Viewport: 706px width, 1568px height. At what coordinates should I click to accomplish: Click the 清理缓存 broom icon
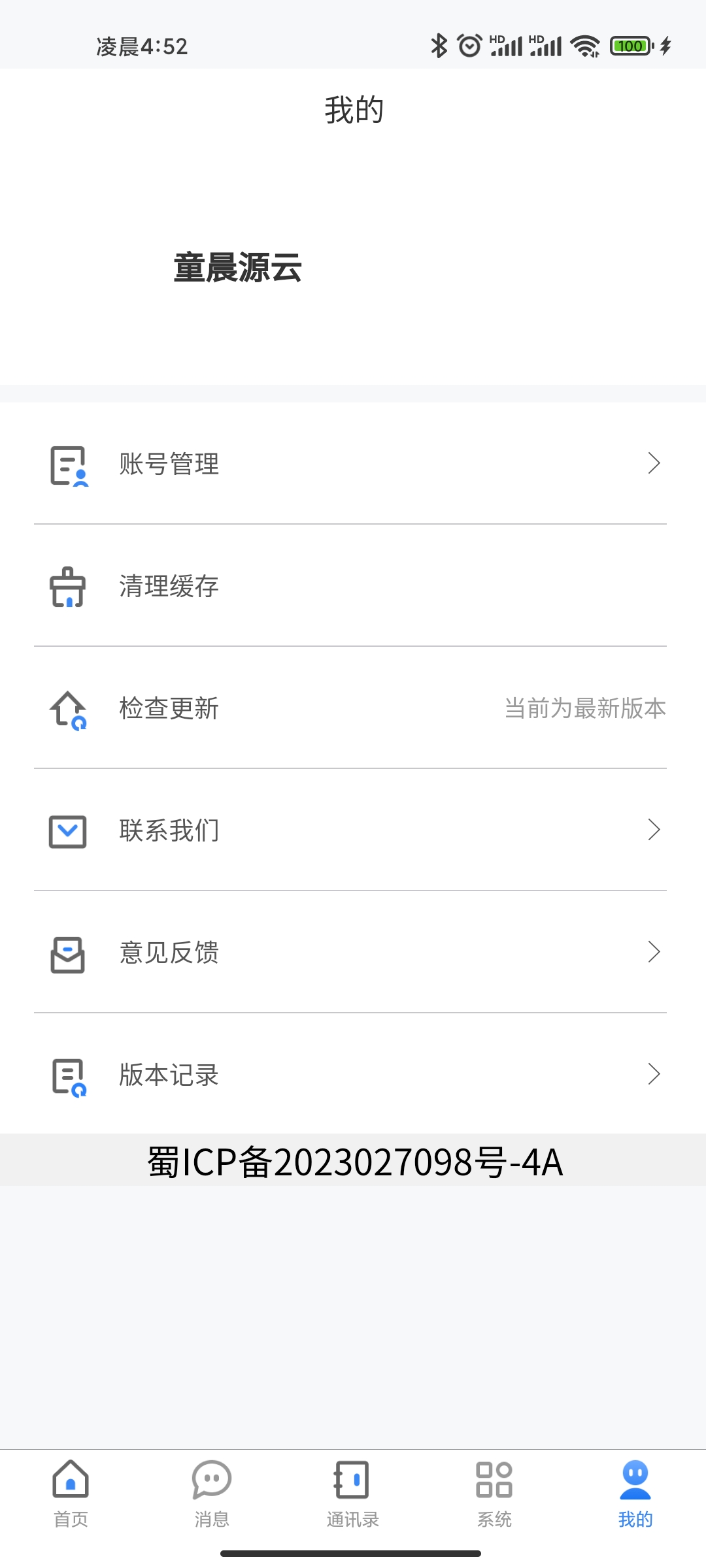tap(66, 587)
